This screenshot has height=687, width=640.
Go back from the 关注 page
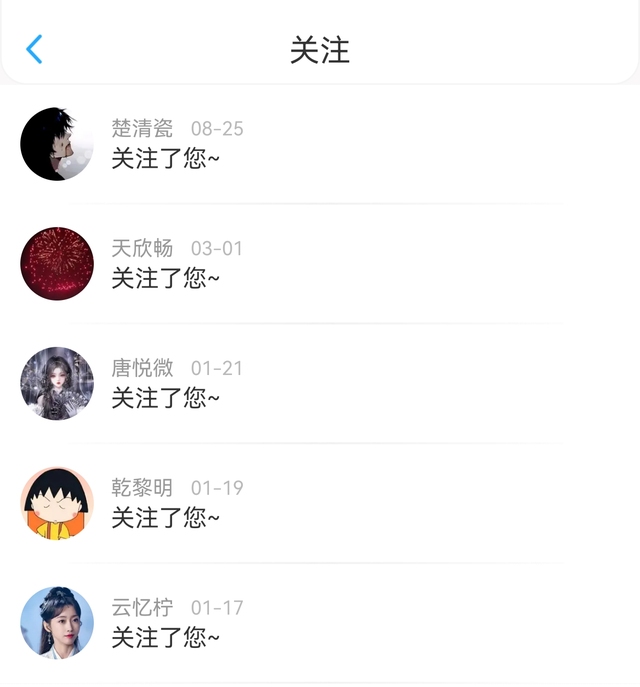click(35, 49)
